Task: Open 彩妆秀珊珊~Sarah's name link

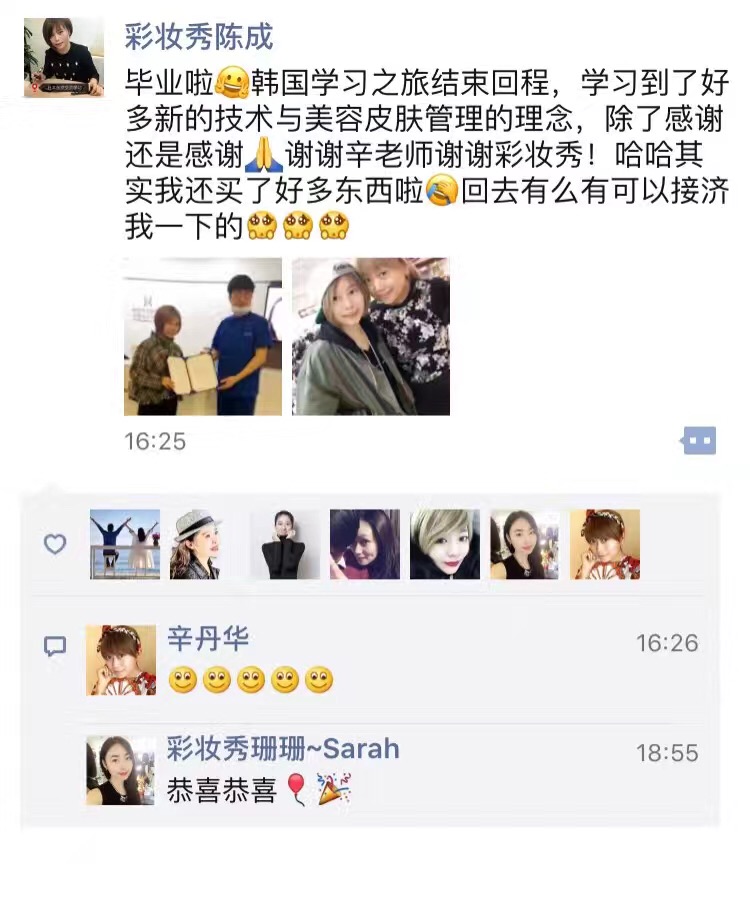Action: pos(283,749)
